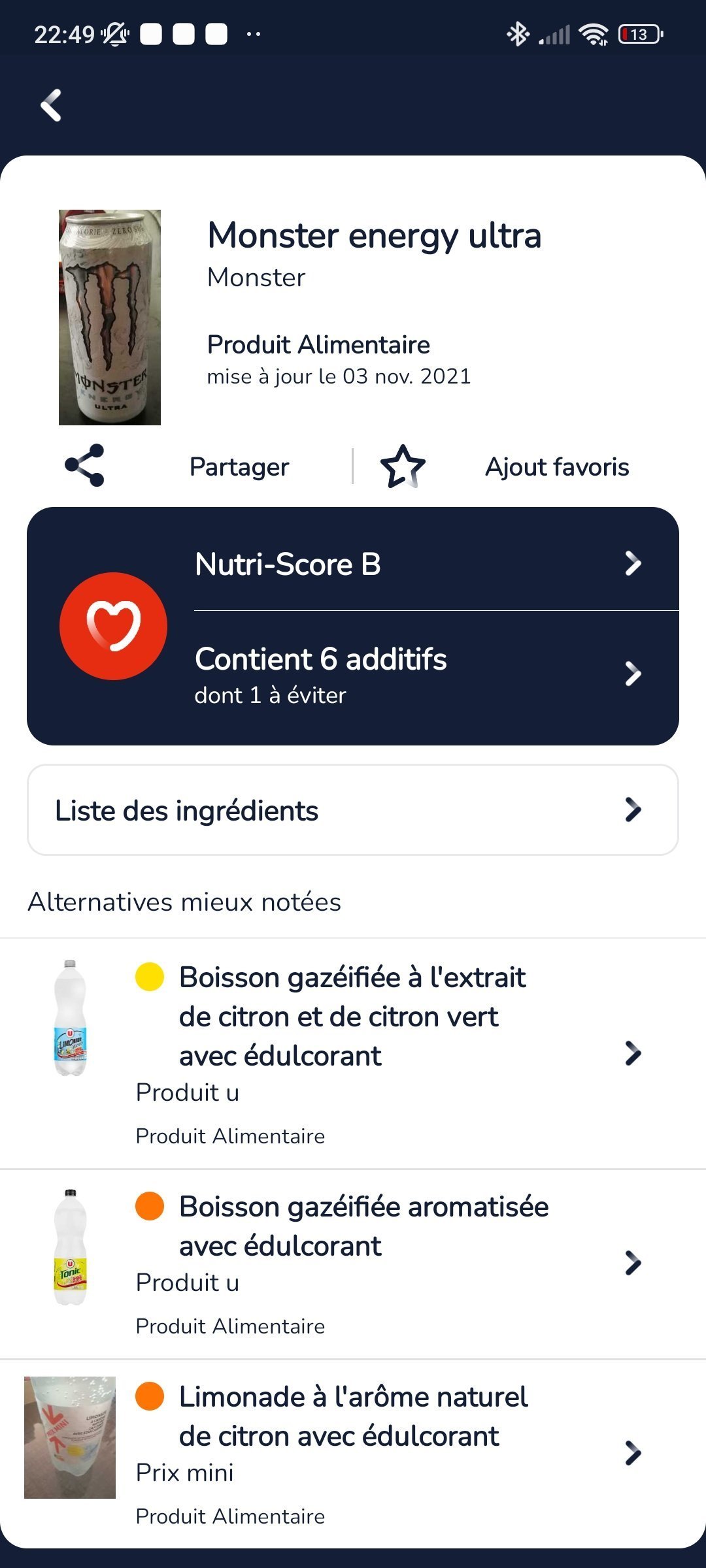View the 6 additives details
This screenshot has width=706, height=1568.
pos(418,674)
